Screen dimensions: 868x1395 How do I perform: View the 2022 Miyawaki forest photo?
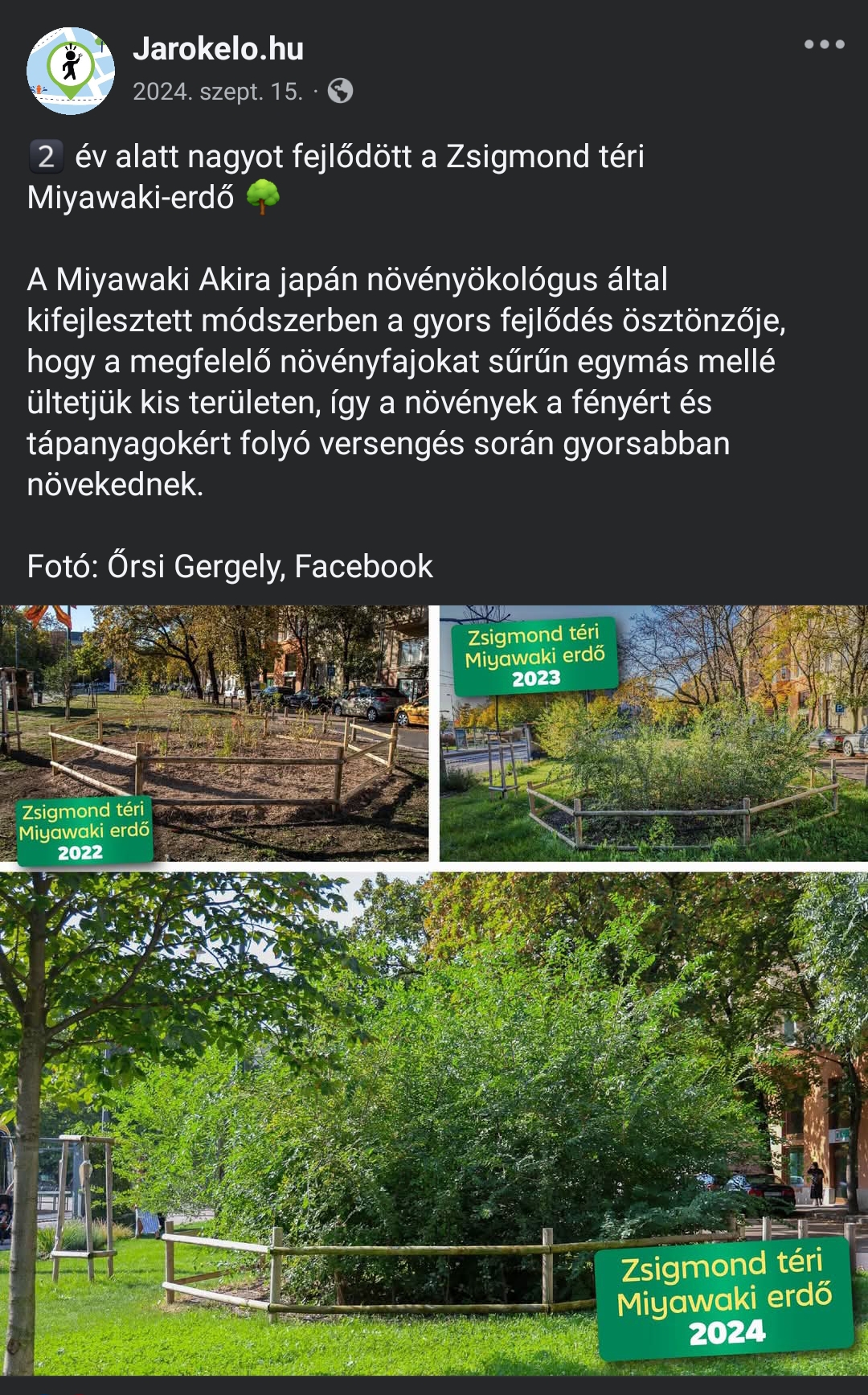click(x=214, y=732)
